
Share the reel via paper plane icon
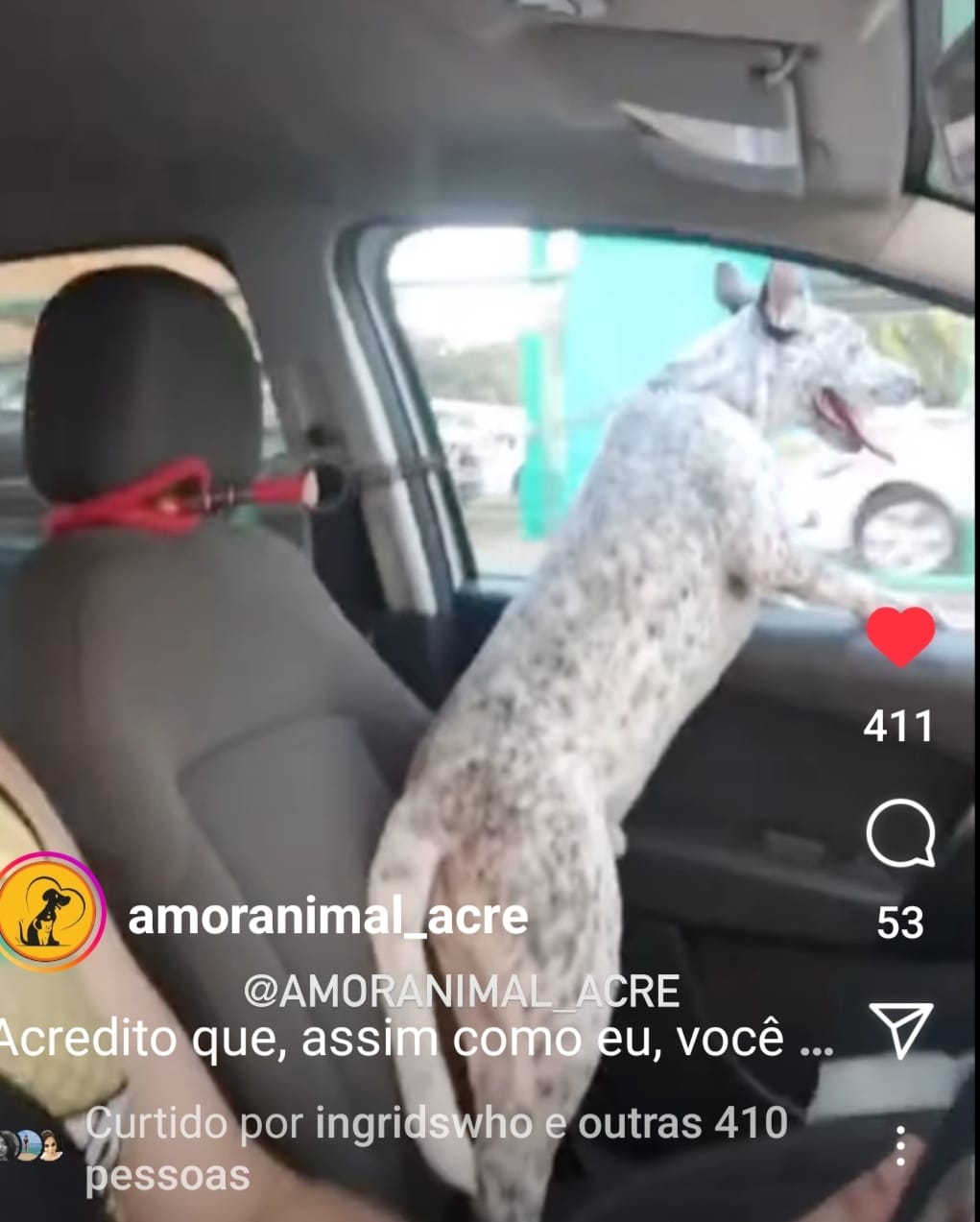(899, 1029)
